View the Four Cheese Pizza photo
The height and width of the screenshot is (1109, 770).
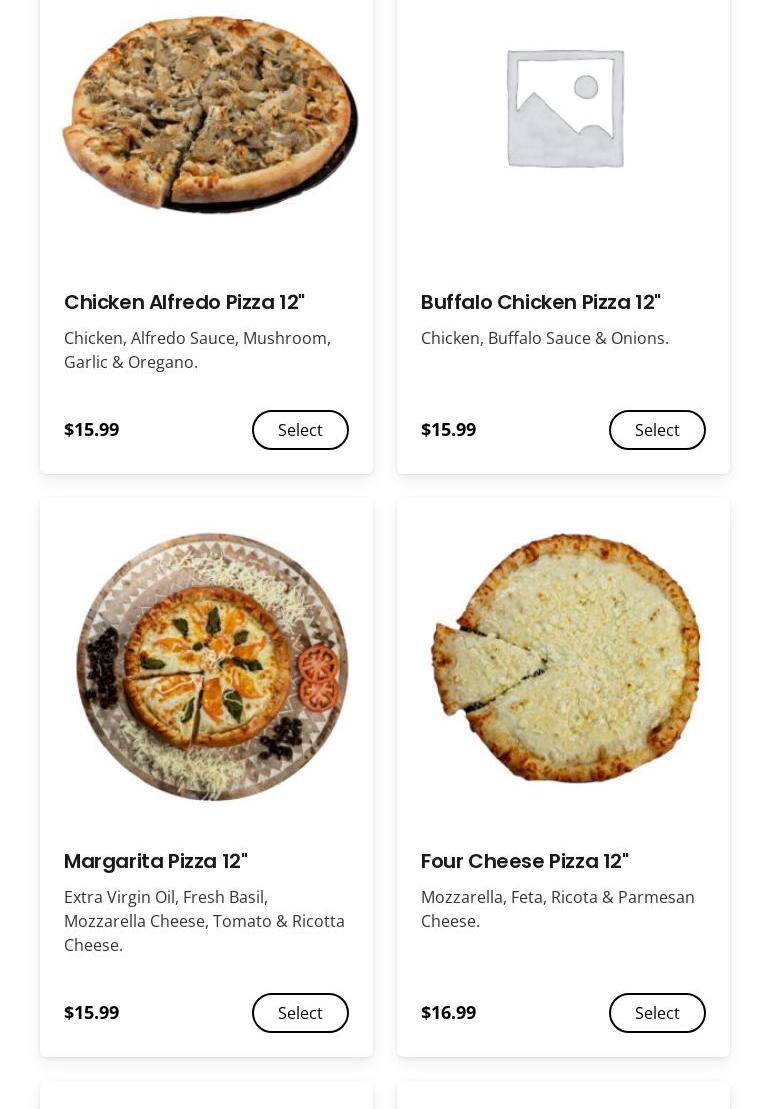564,660
